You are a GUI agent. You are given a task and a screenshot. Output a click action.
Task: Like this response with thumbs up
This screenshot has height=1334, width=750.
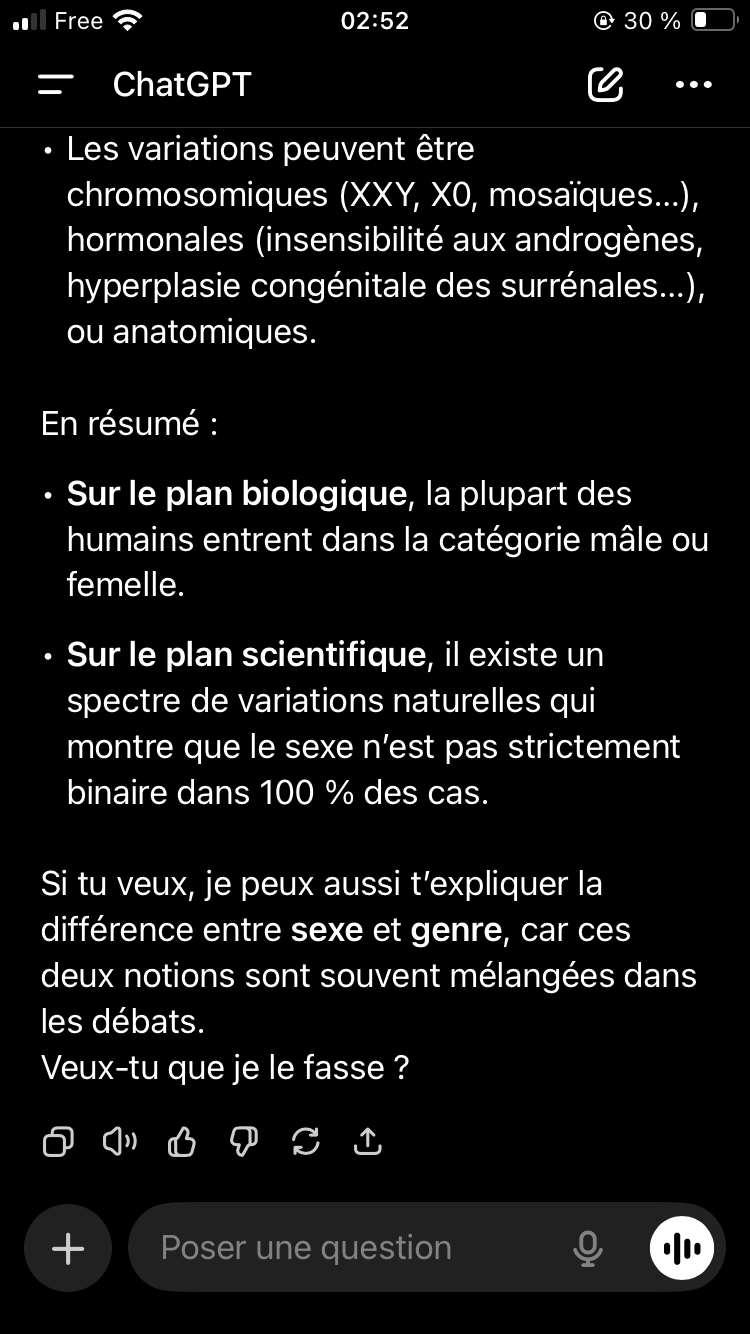tap(182, 1141)
